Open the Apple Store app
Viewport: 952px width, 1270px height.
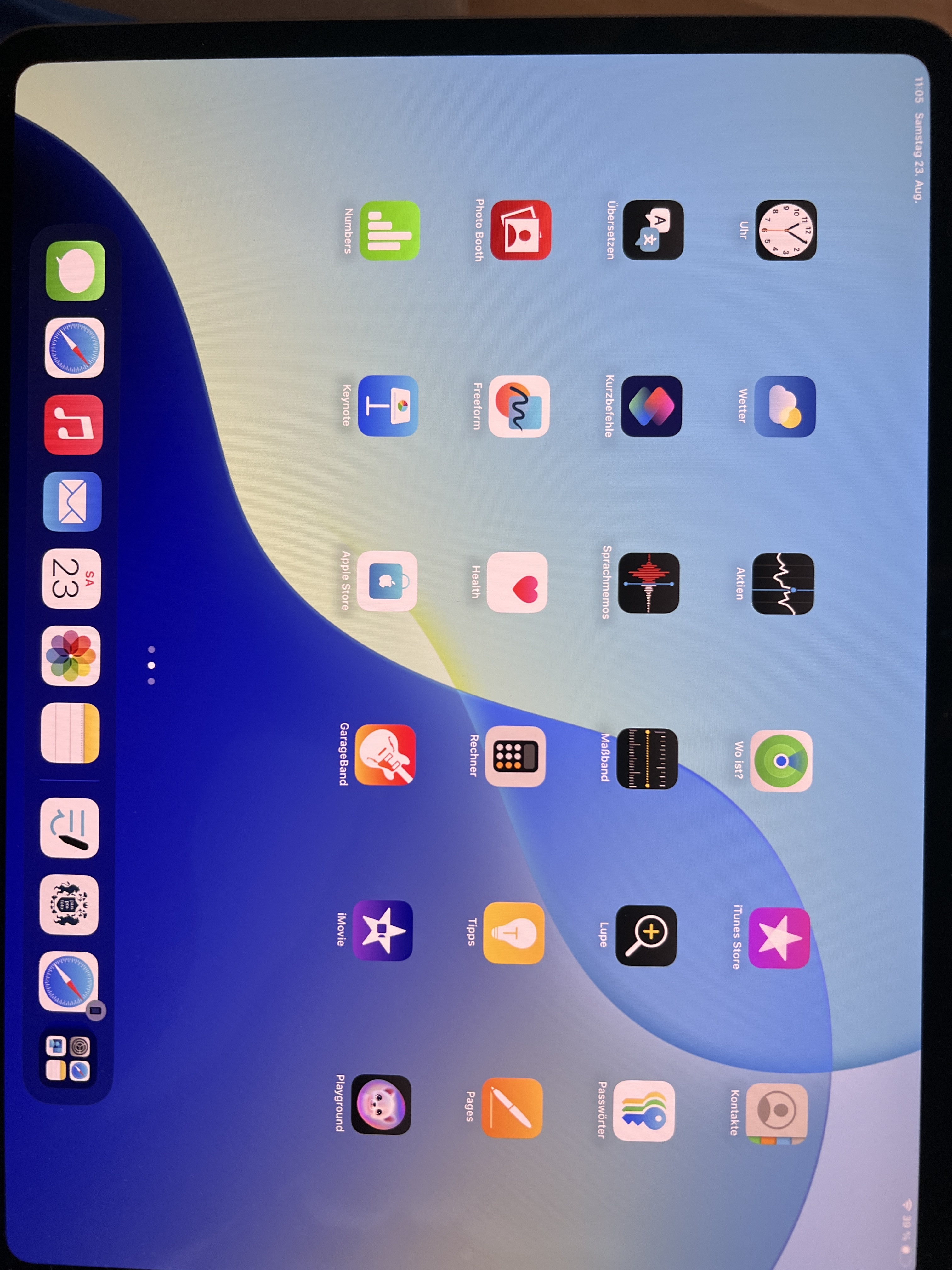point(387,581)
